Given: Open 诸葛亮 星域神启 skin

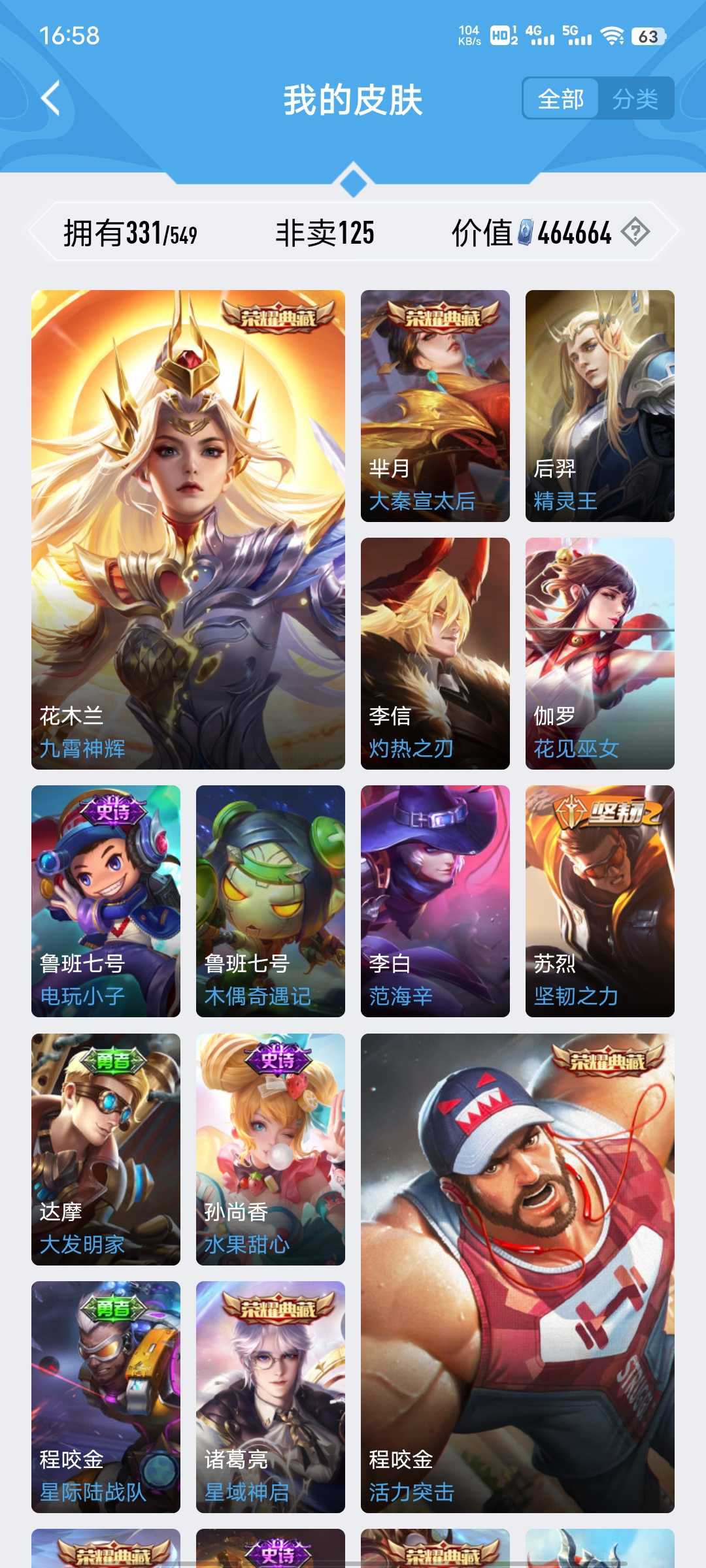Looking at the screenshot, I should [x=271, y=1397].
